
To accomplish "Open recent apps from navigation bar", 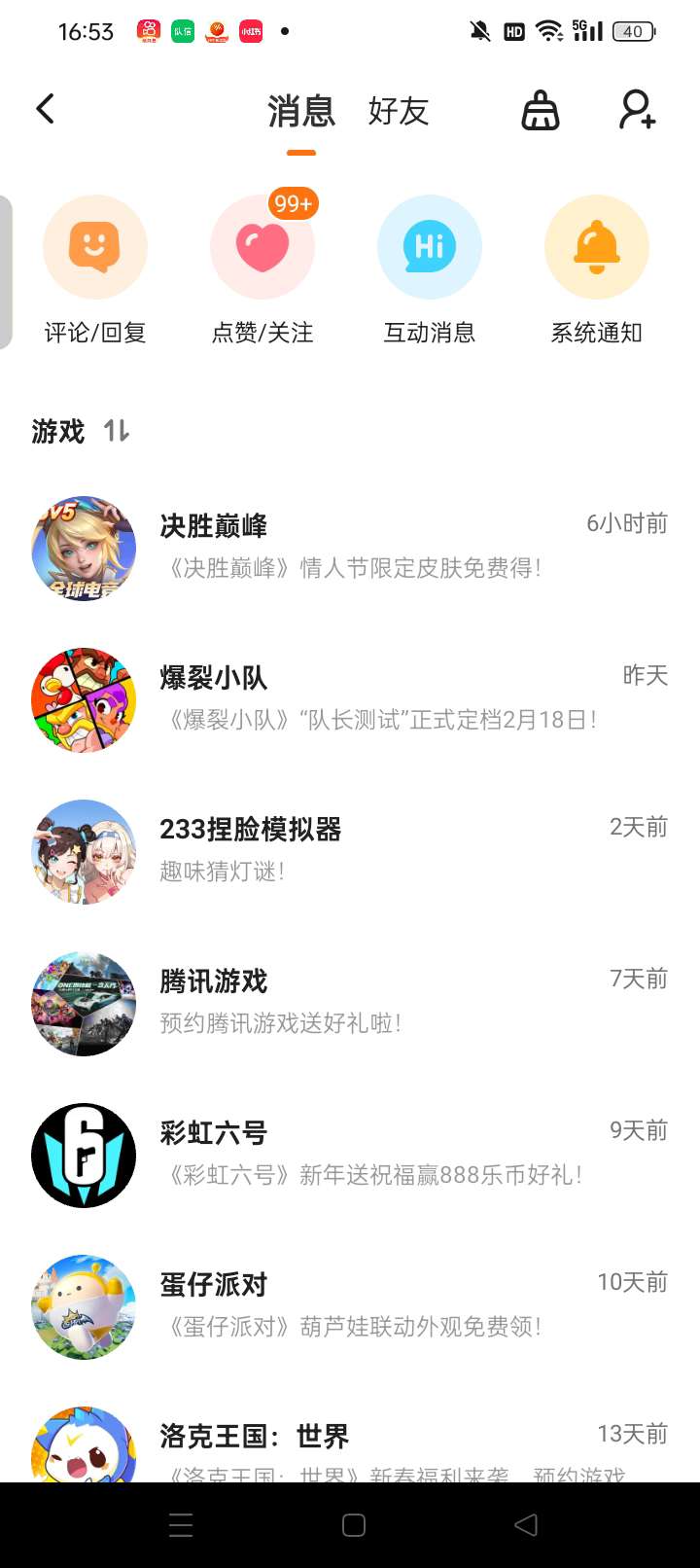I will (x=181, y=1525).
